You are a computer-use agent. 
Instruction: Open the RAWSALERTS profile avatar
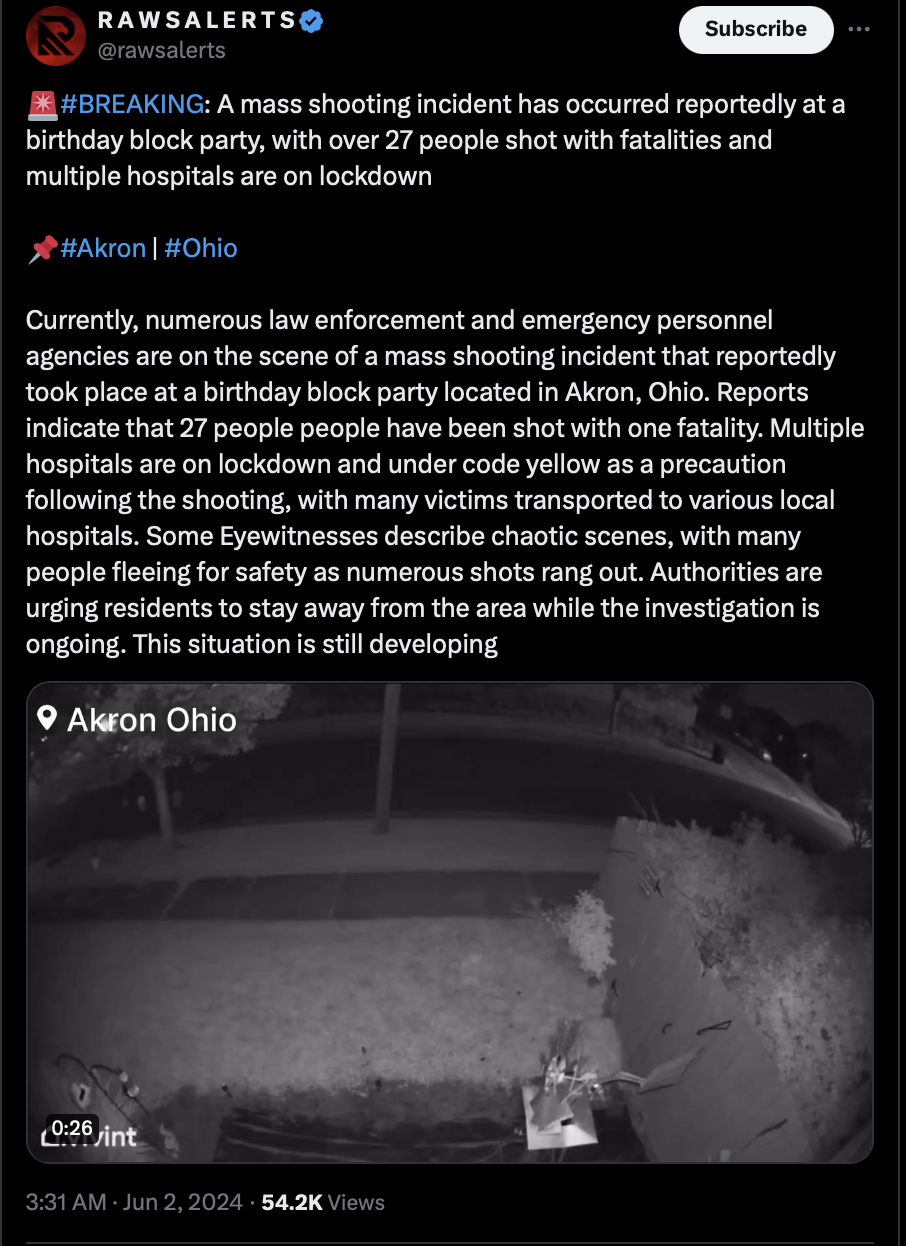56,35
